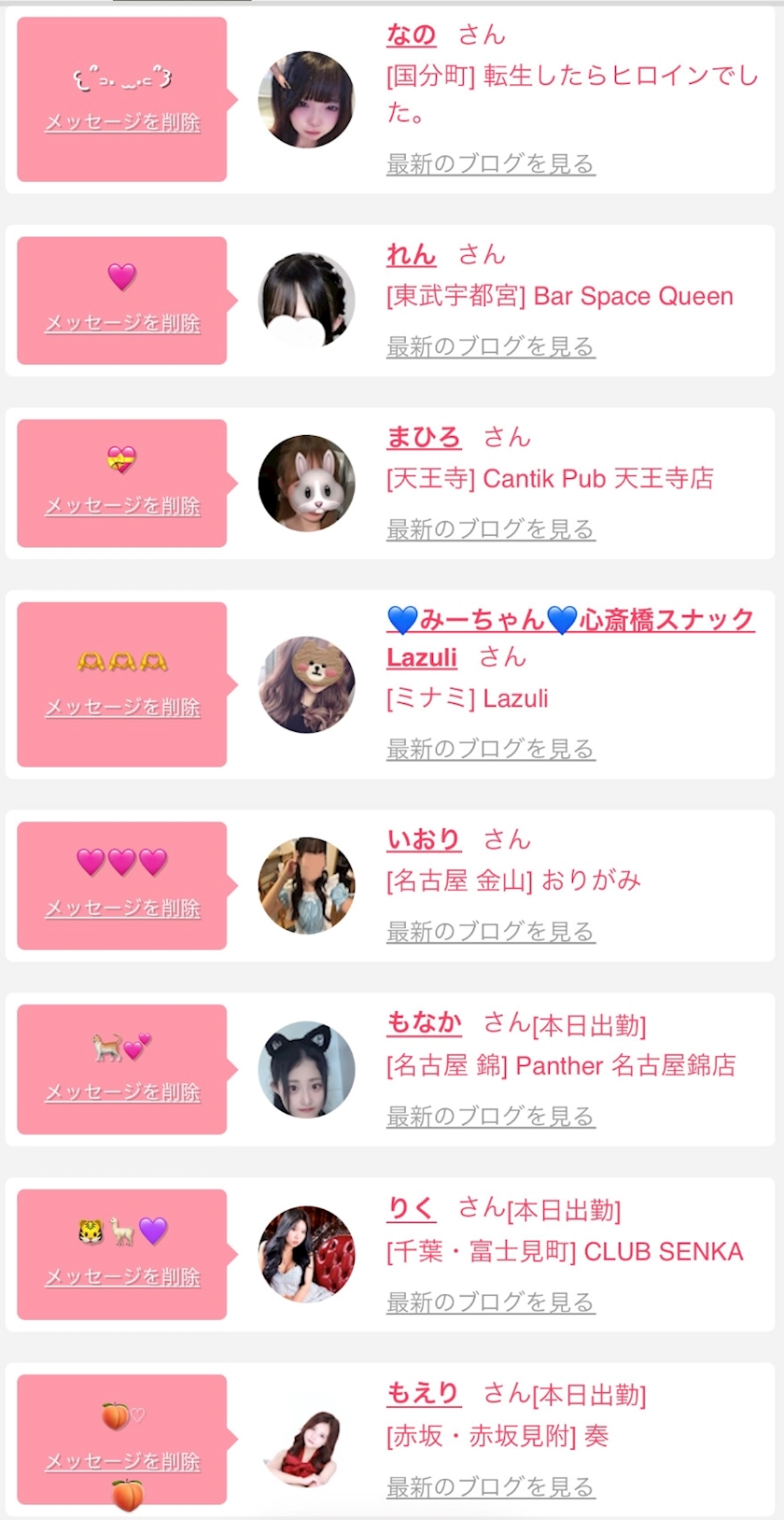View もなか's latest blog
The height and width of the screenshot is (1520, 784).
tap(490, 1117)
